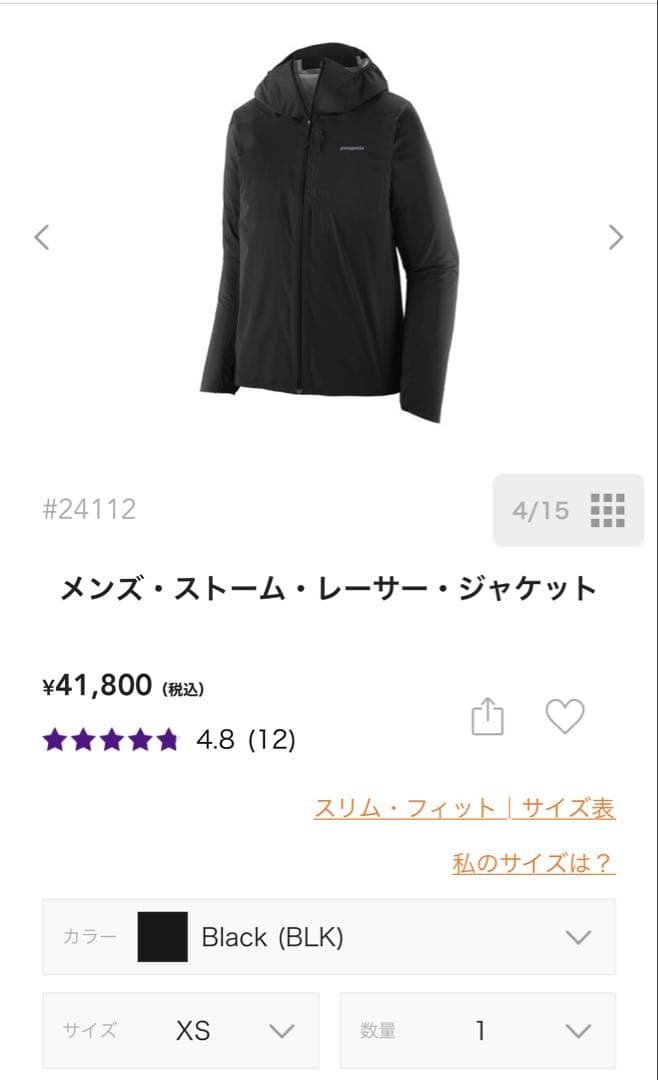This screenshot has width=658, height=1080.
Task: Open the スリム・フィット｜サイズ表 link
Action: coord(464,808)
